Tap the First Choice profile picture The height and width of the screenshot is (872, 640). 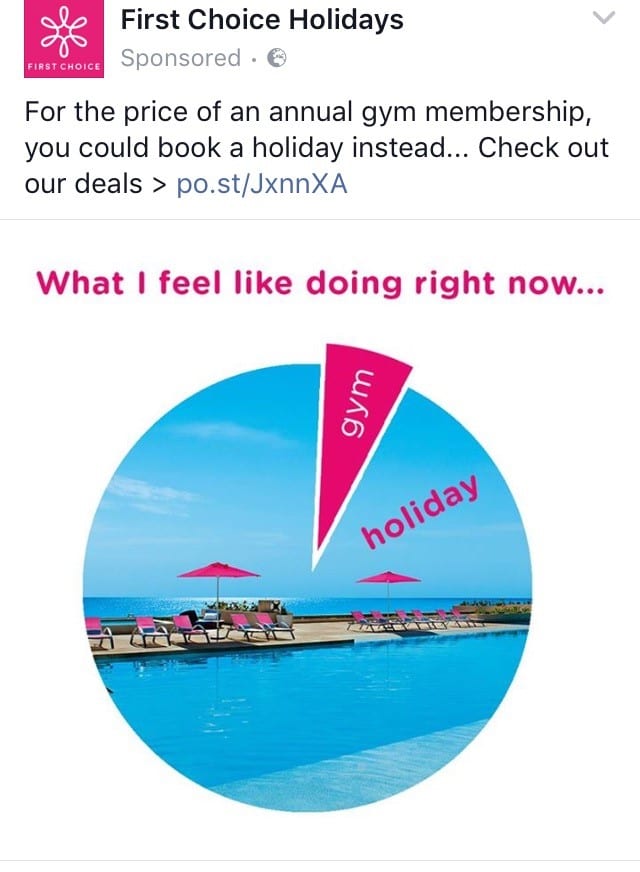[x=62, y=40]
